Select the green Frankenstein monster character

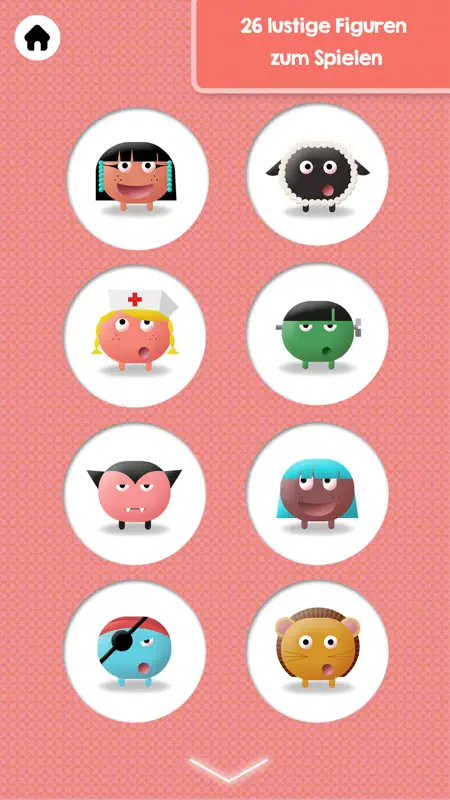(317, 334)
